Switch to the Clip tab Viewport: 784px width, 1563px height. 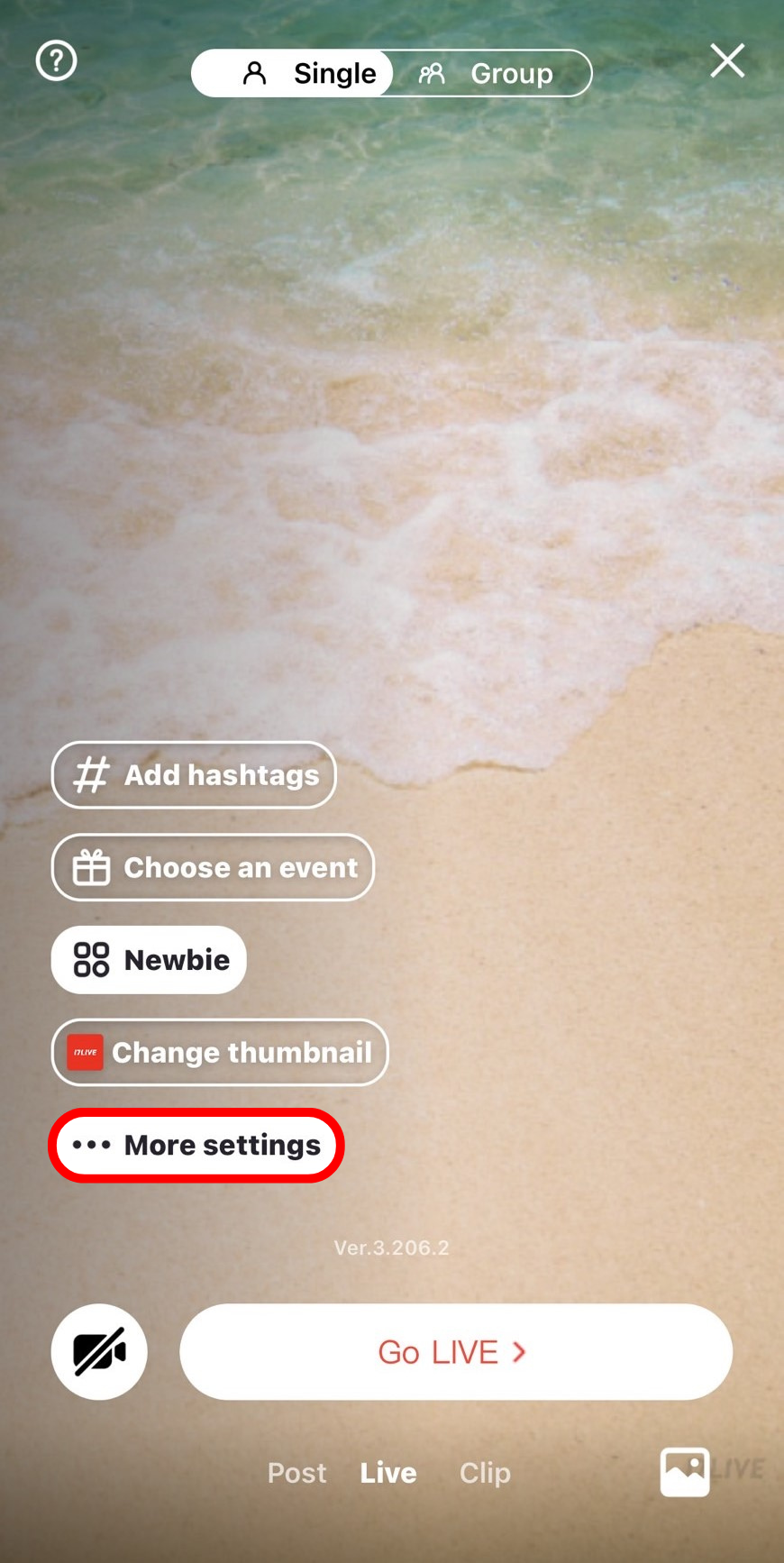pos(485,1473)
